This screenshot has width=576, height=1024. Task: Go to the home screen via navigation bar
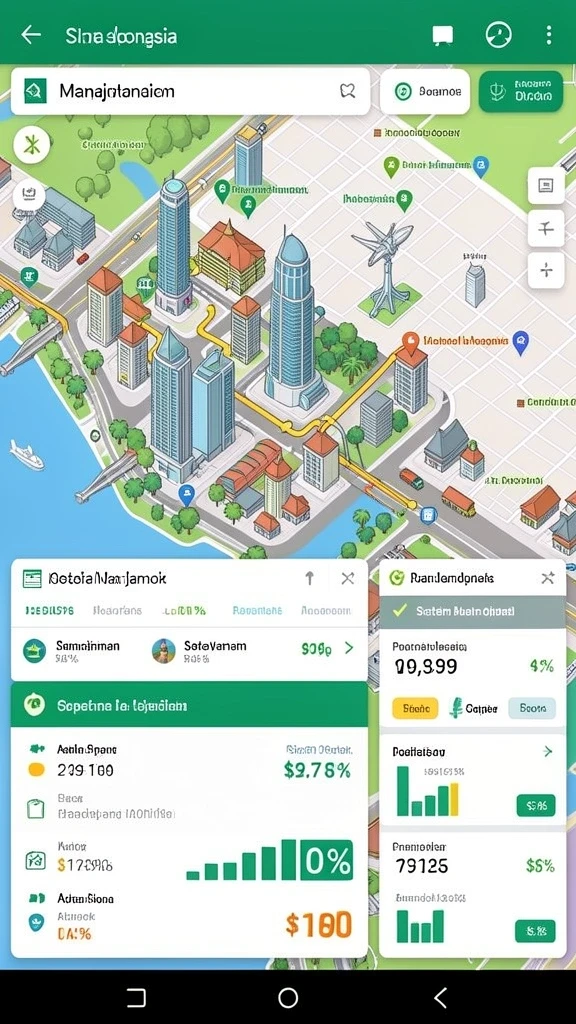(x=288, y=997)
